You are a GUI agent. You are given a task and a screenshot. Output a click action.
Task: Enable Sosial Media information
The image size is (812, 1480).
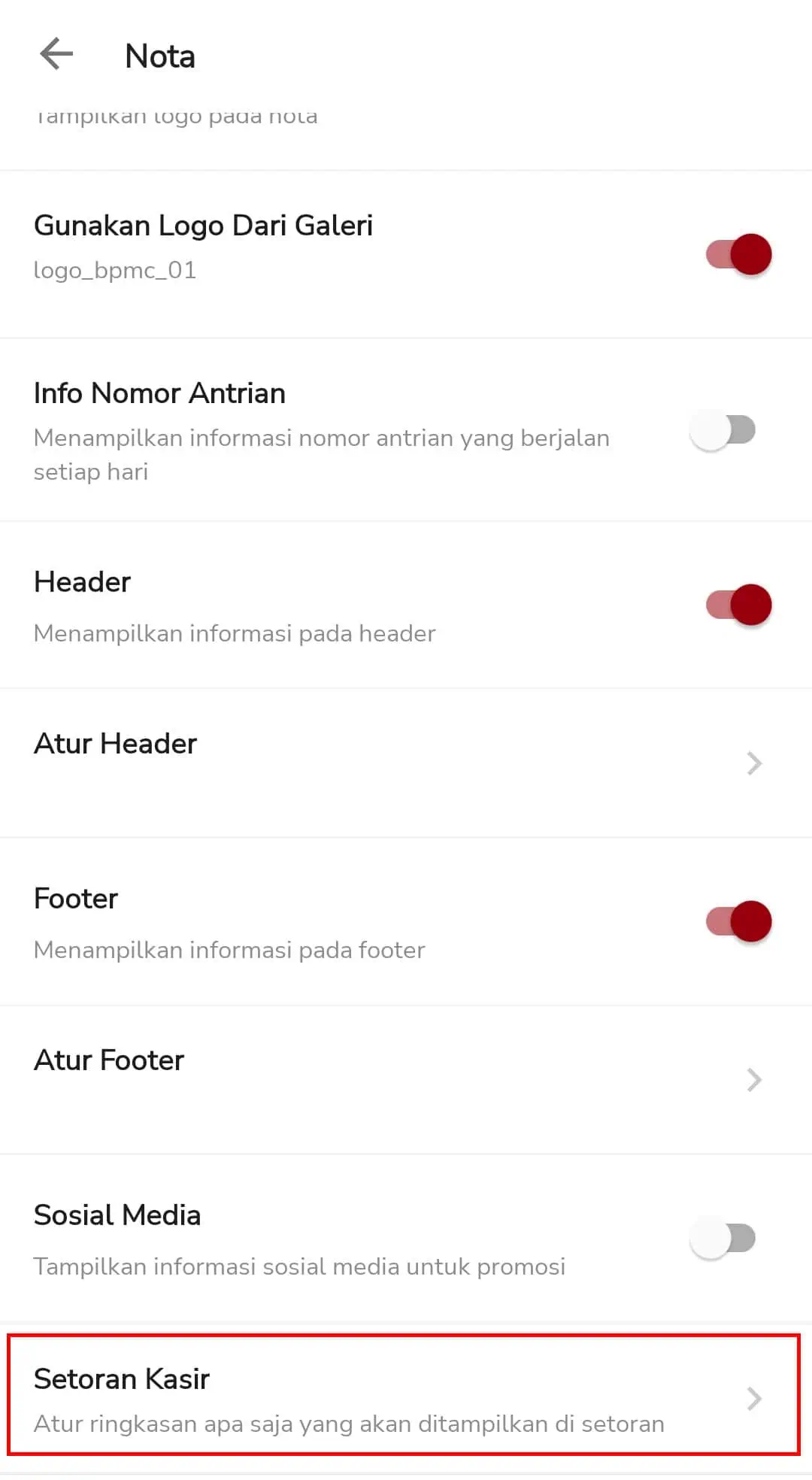(x=723, y=1239)
